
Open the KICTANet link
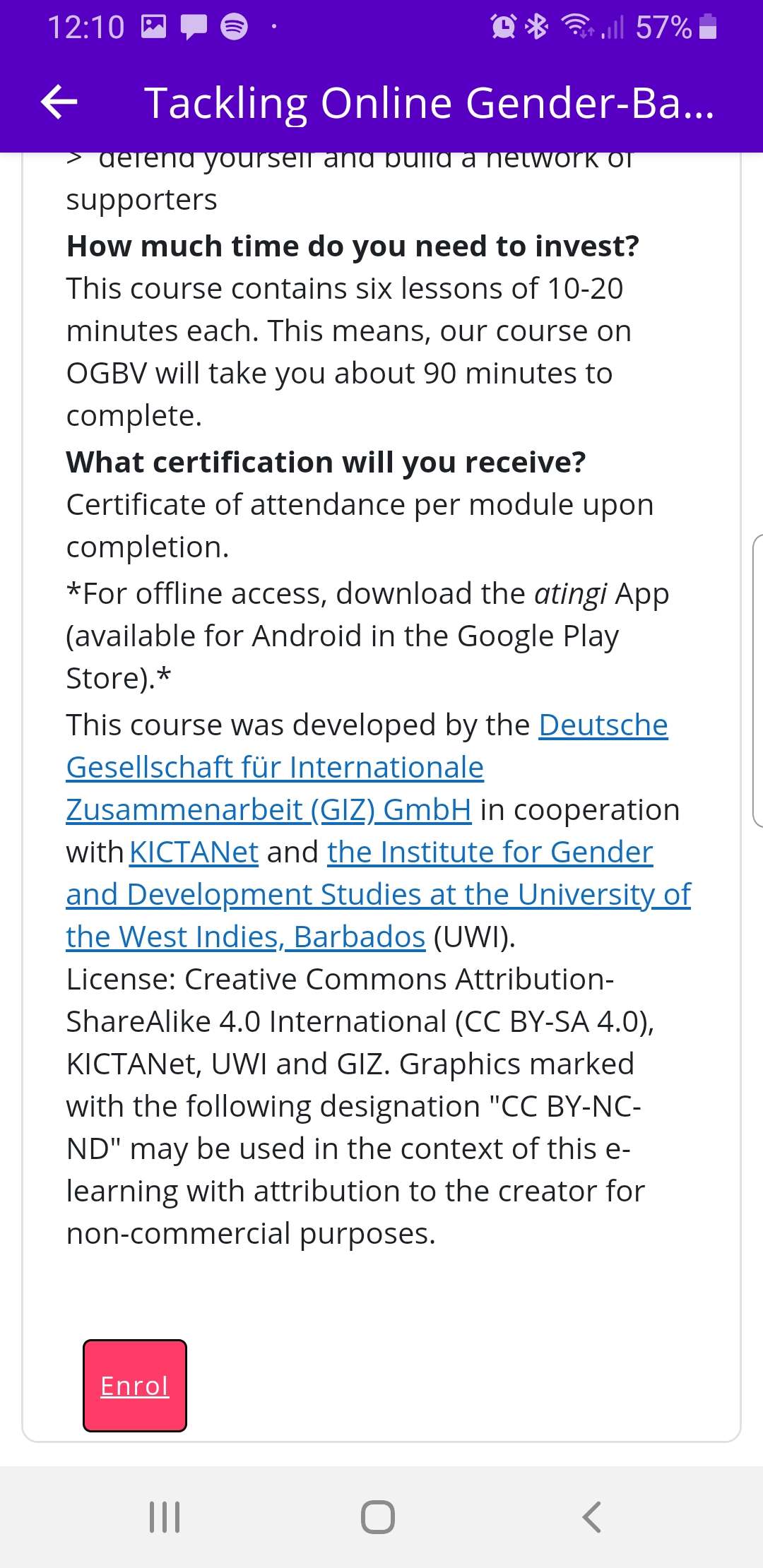click(194, 853)
